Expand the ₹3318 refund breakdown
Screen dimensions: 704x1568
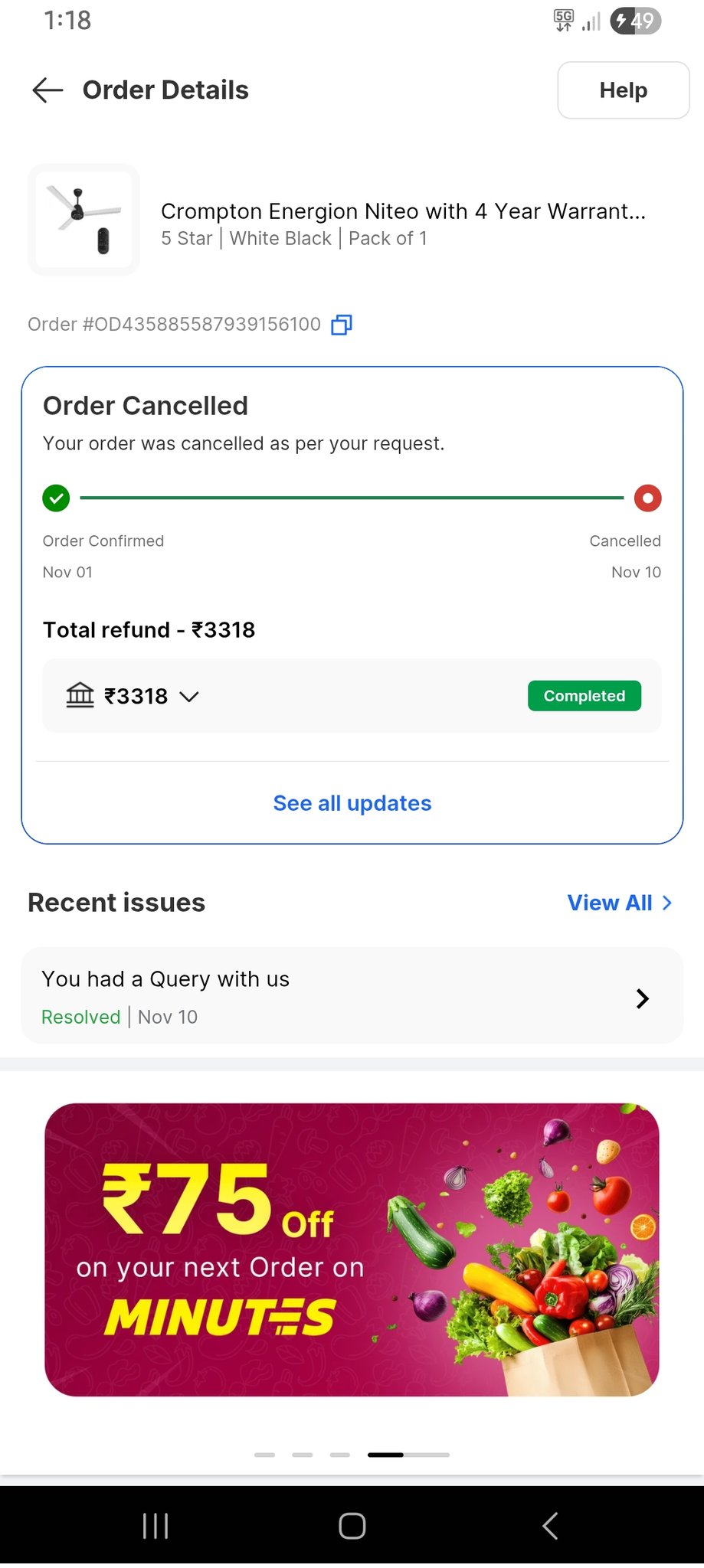point(188,696)
